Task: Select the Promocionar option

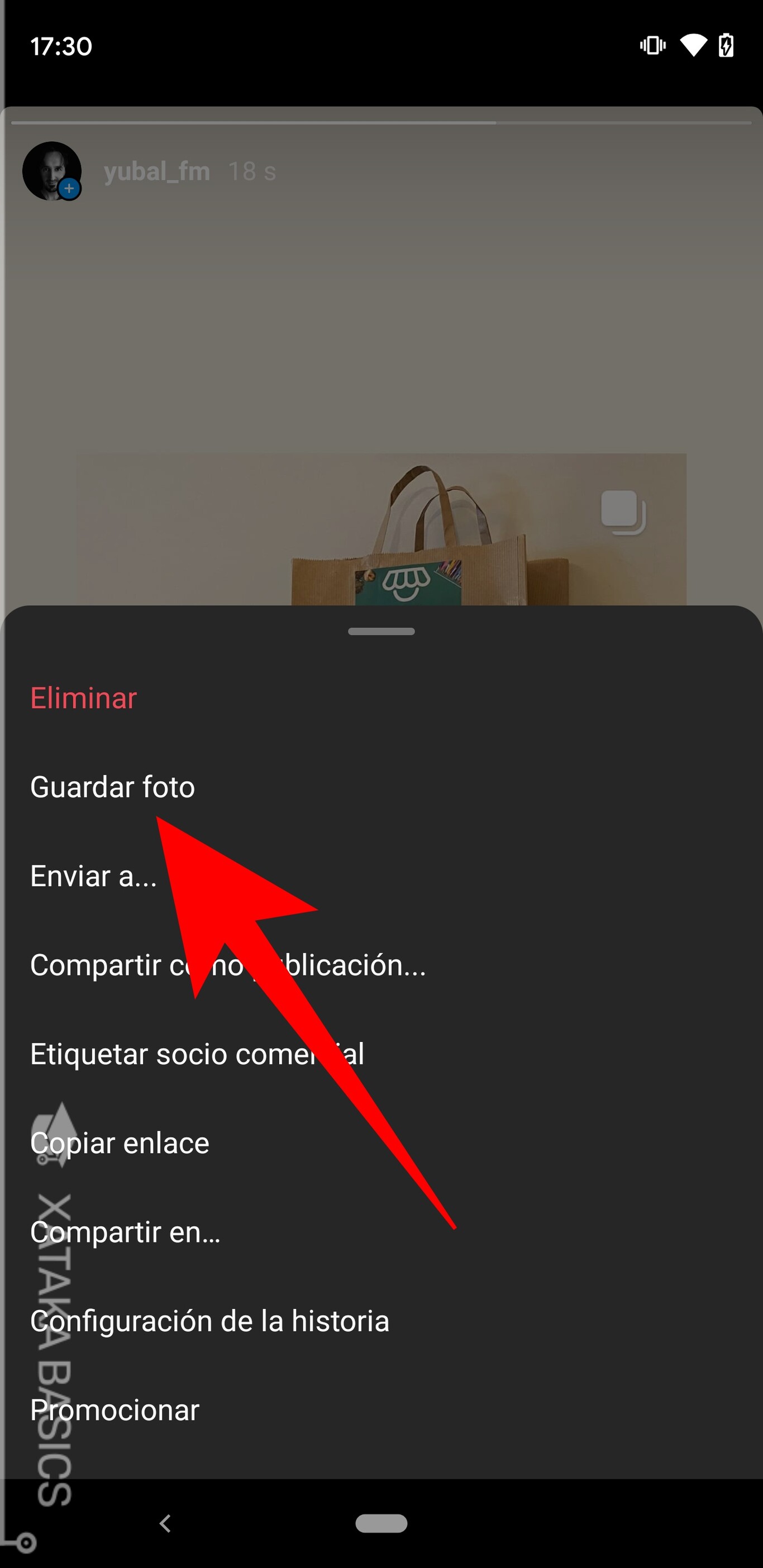Action: tap(381, 1410)
